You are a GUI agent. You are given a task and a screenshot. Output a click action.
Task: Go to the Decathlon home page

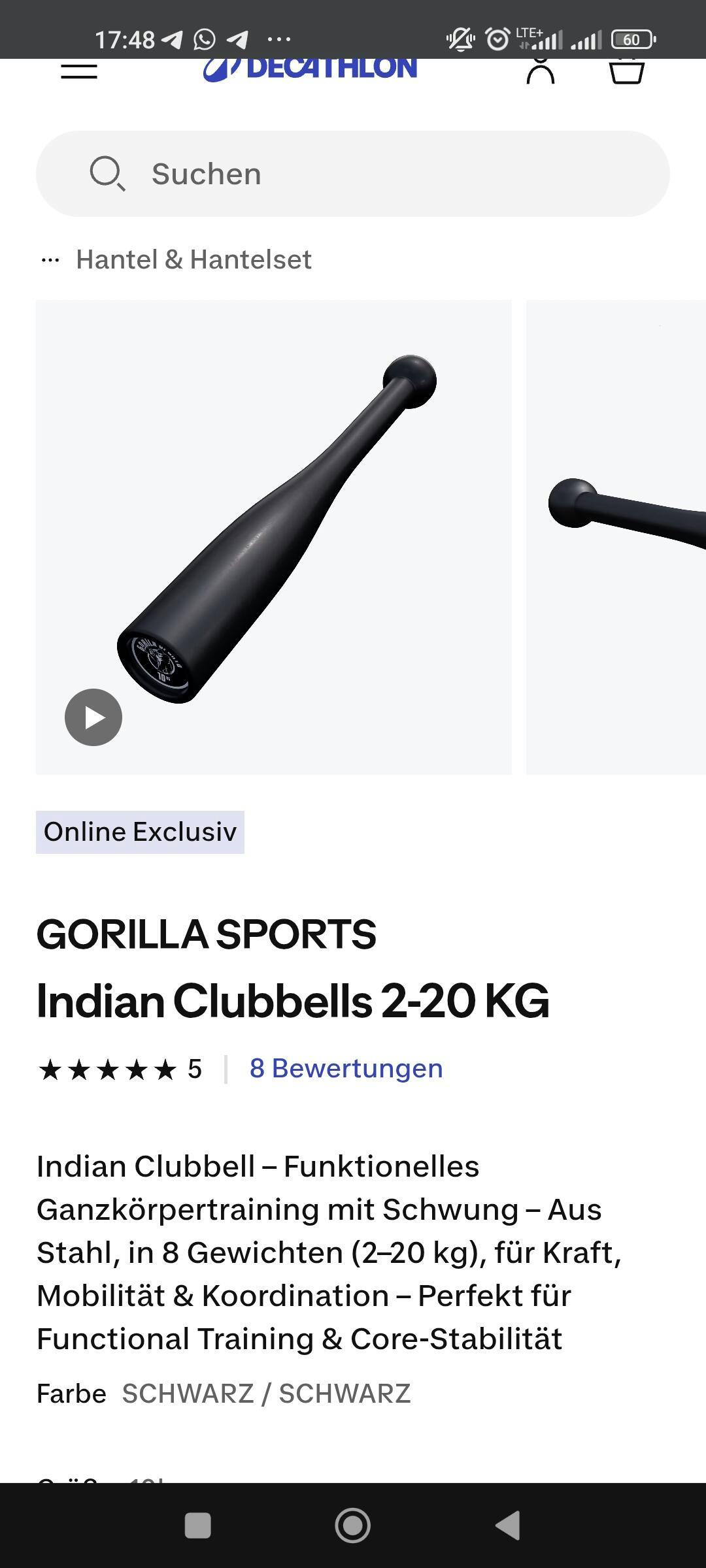tap(310, 69)
